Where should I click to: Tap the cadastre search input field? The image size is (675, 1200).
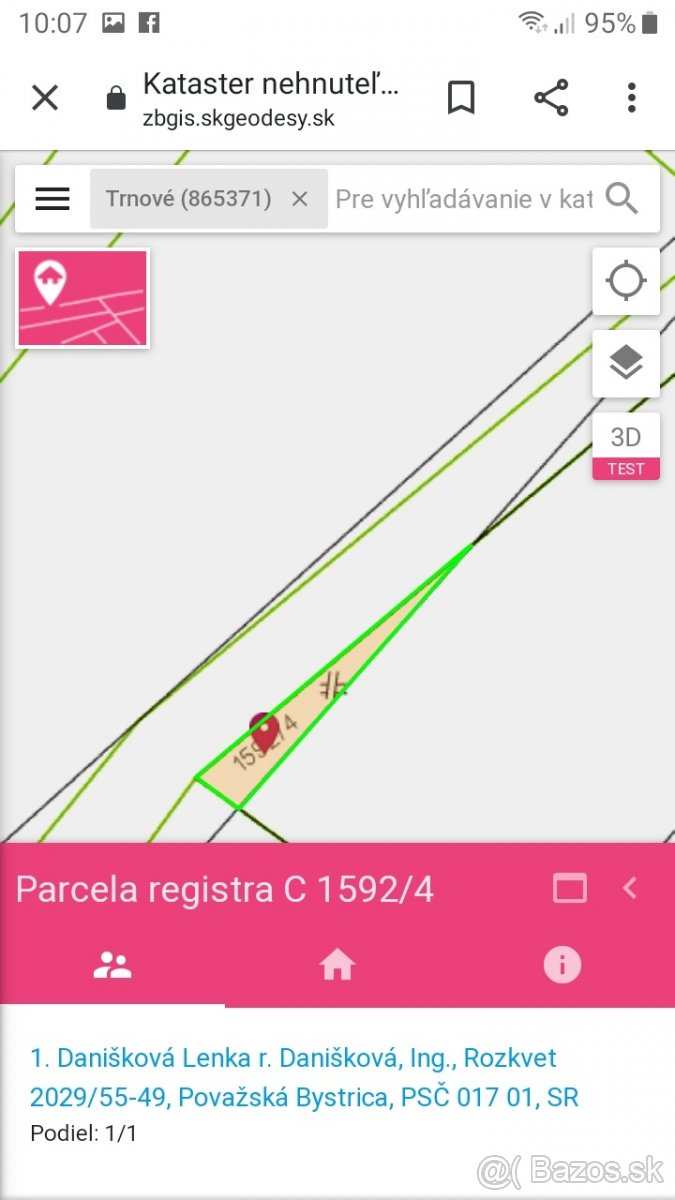pyautogui.click(x=463, y=199)
